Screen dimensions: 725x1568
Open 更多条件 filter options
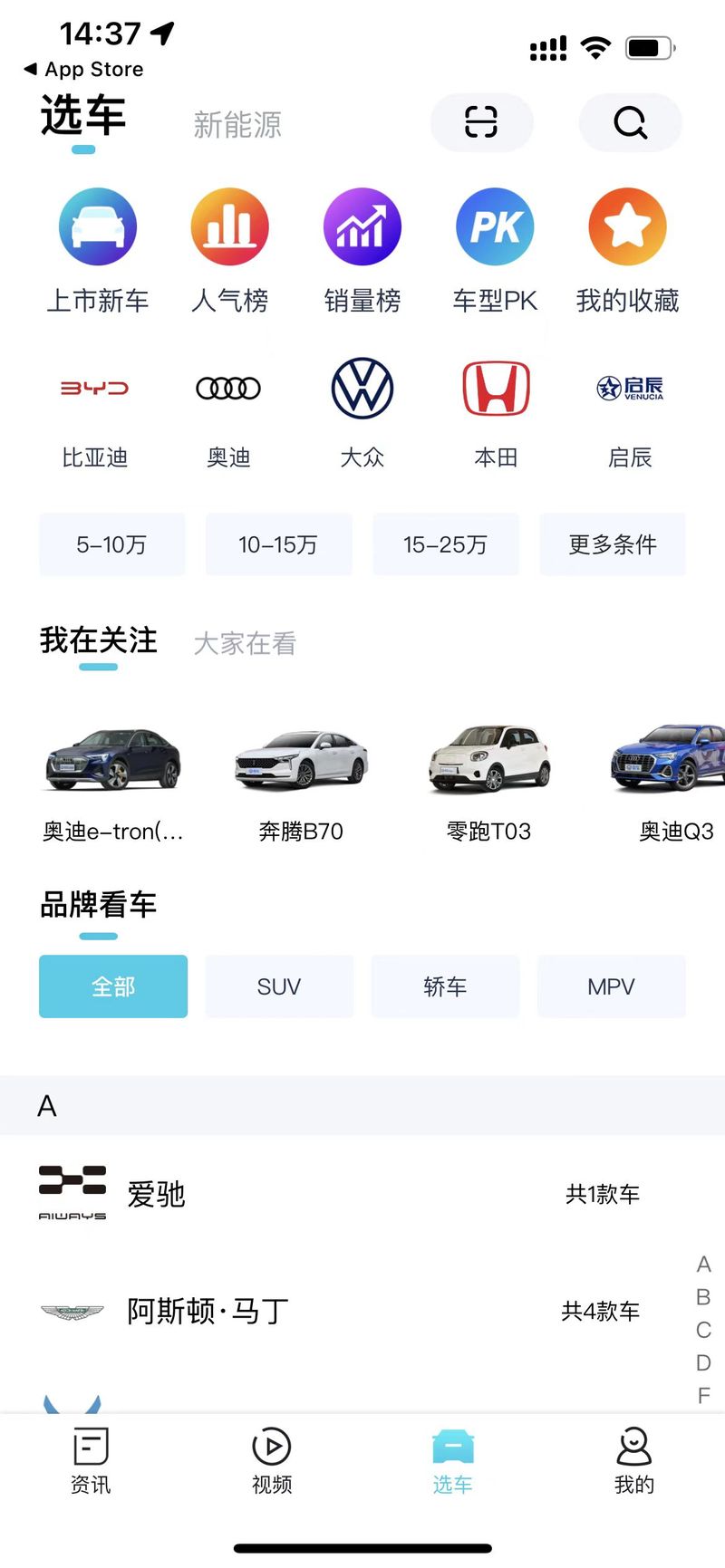pyautogui.click(x=613, y=544)
